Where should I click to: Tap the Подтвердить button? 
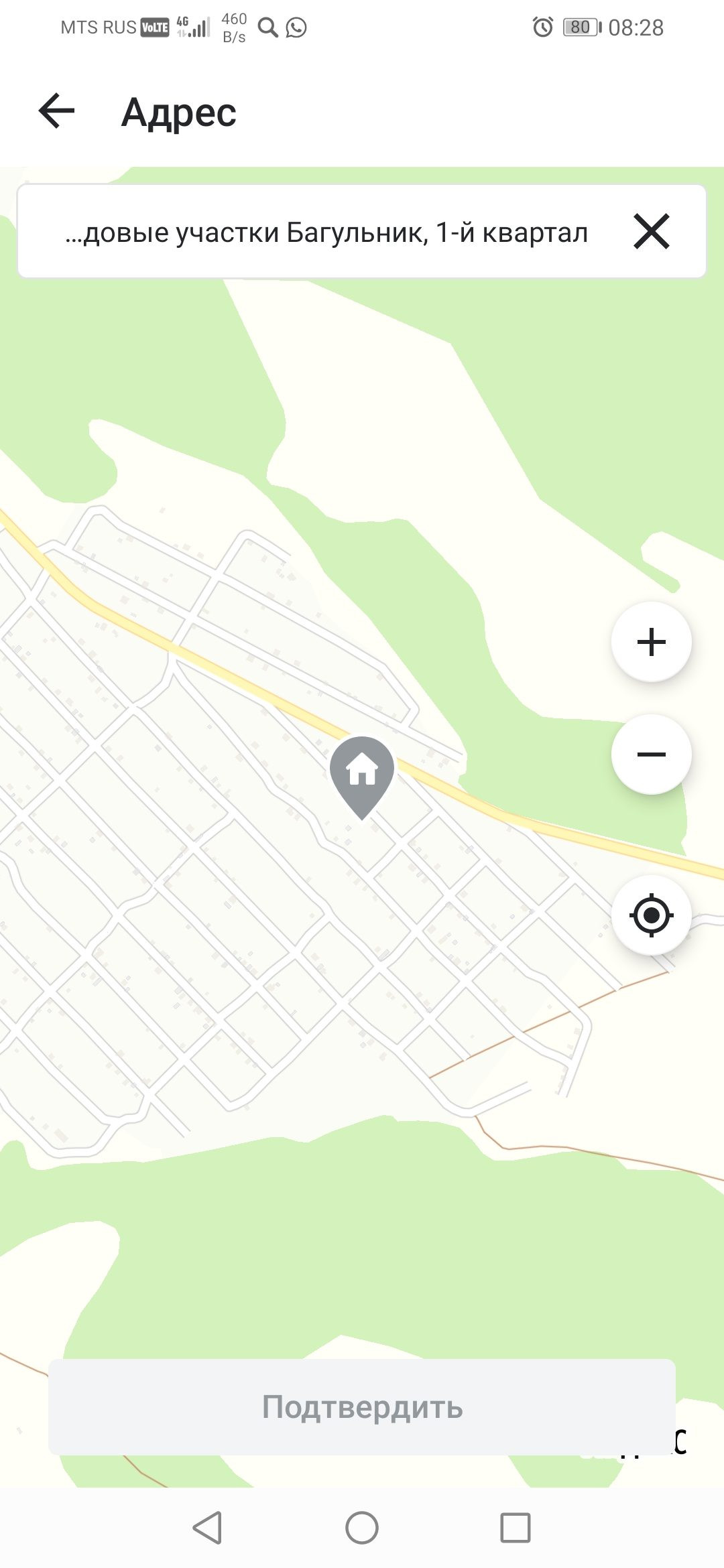362,1407
